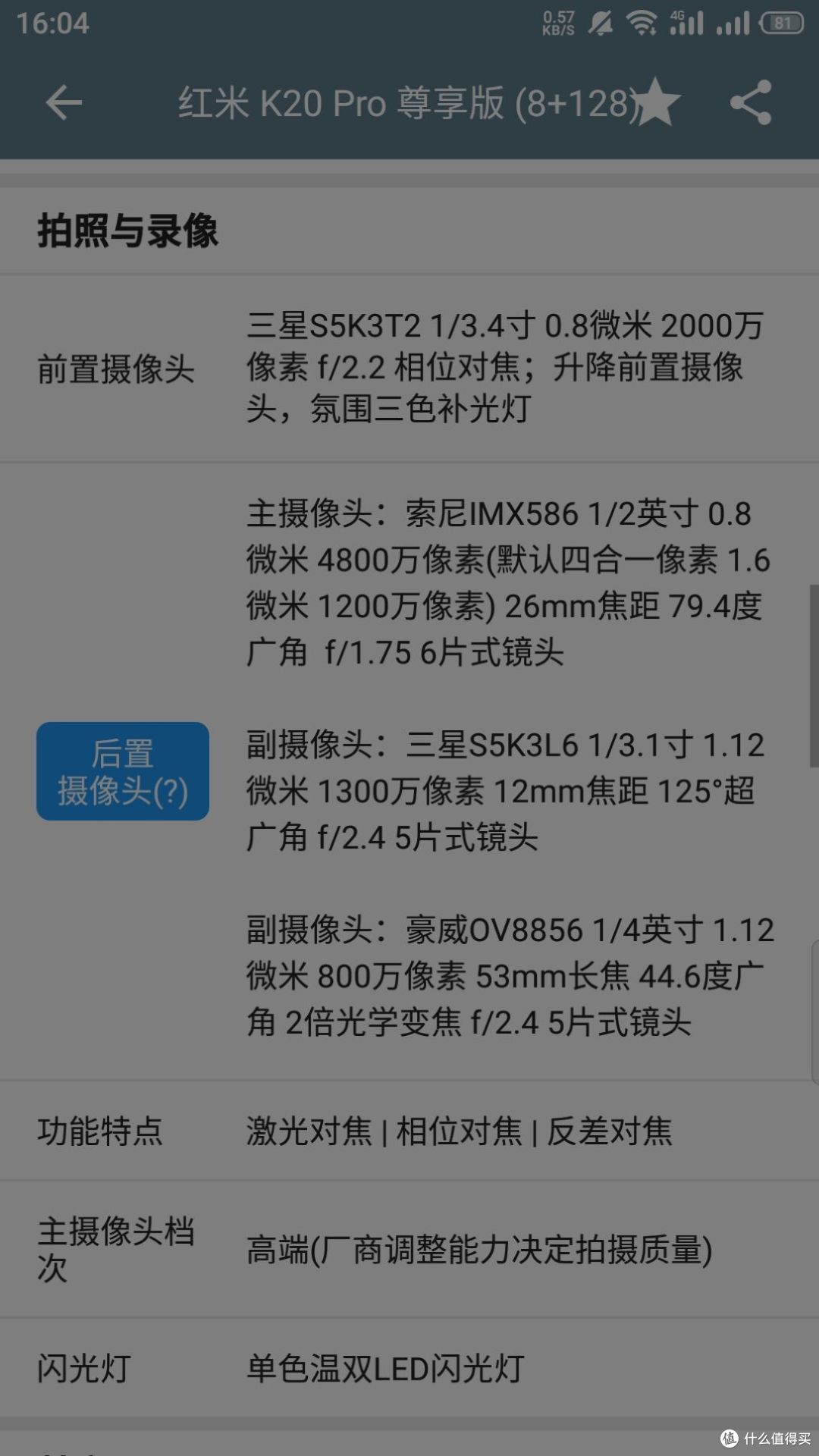Tap the battery indicator showing 81
The width and height of the screenshot is (819, 1456).
click(x=780, y=21)
